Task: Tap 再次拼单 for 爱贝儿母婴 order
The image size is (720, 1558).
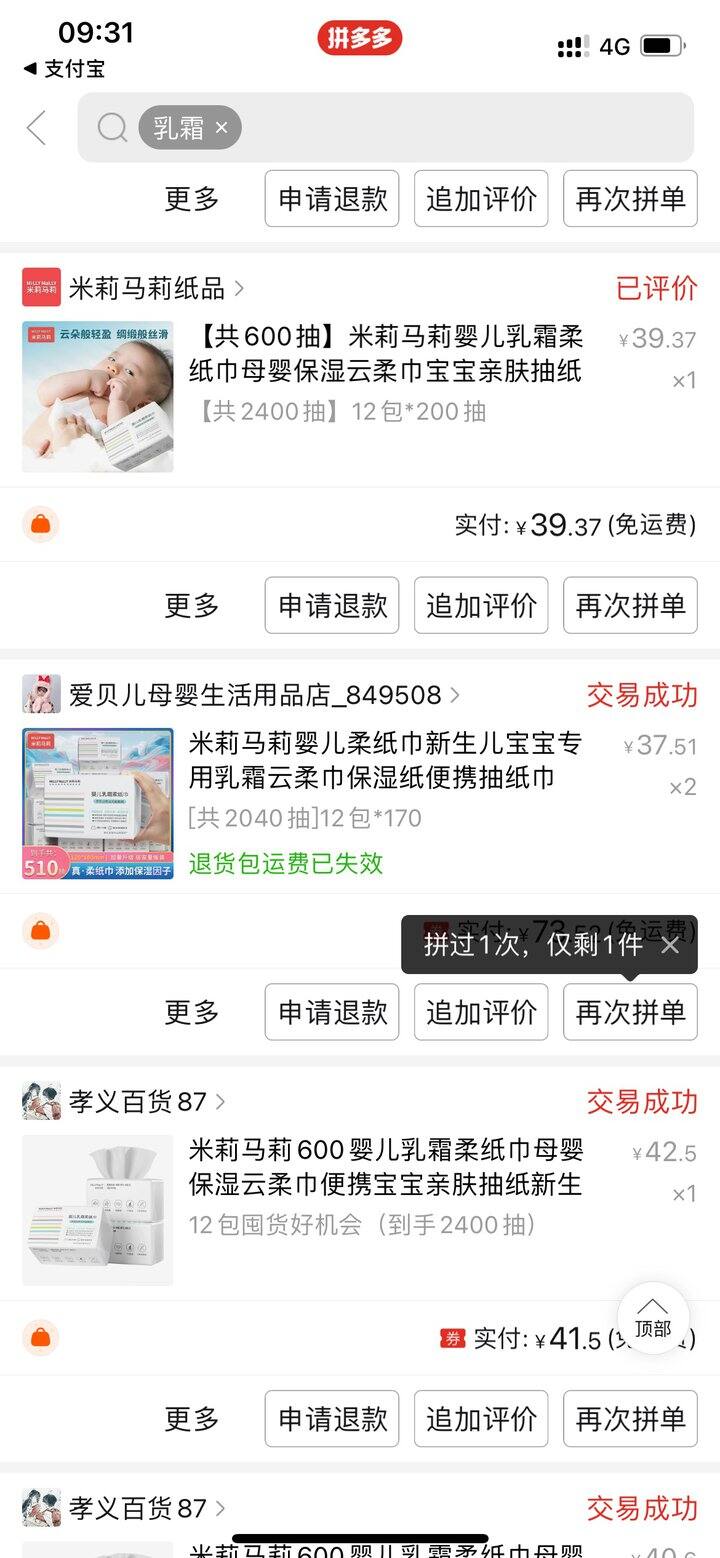Action: click(x=630, y=1012)
